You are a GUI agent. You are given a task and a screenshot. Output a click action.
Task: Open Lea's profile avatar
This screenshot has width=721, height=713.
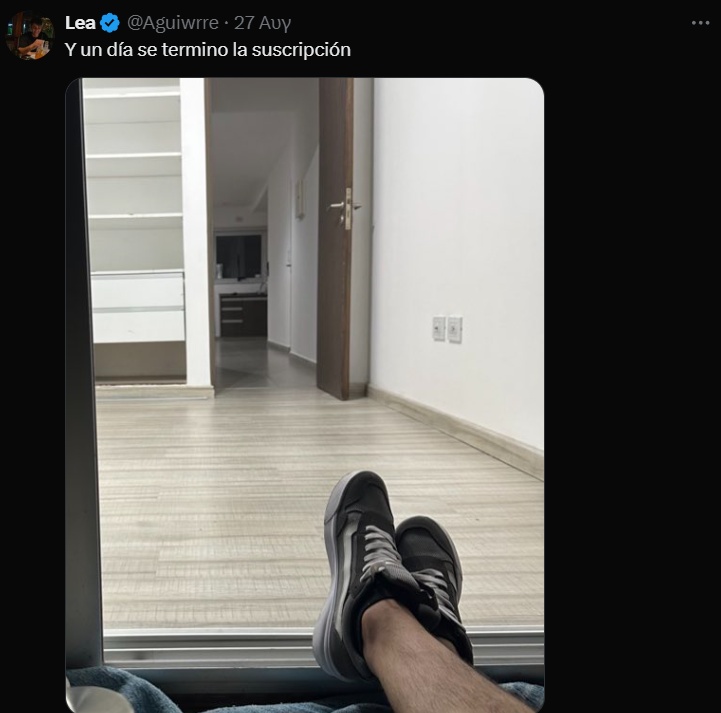tap(30, 36)
